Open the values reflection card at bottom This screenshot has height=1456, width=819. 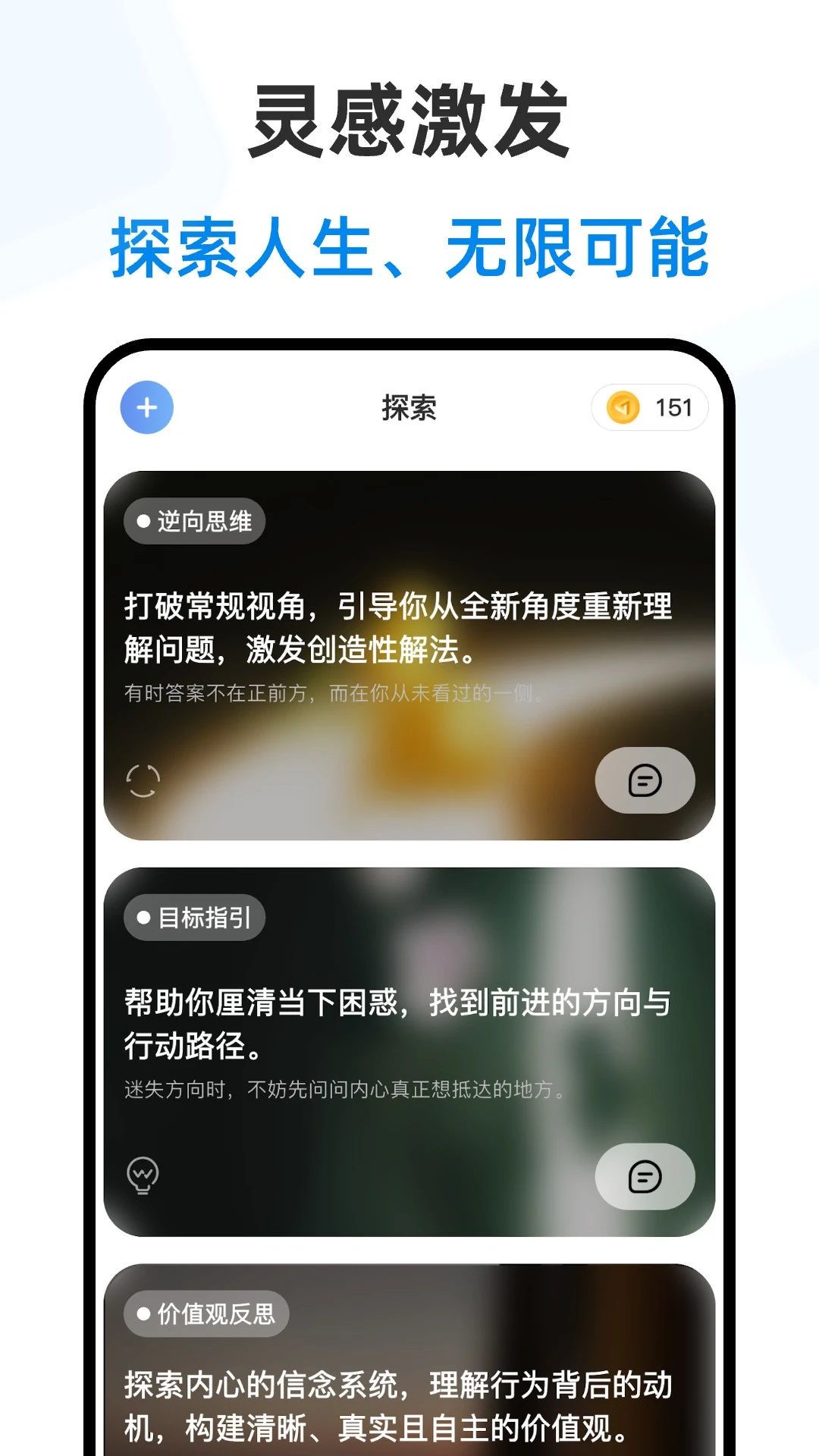(x=409, y=1365)
